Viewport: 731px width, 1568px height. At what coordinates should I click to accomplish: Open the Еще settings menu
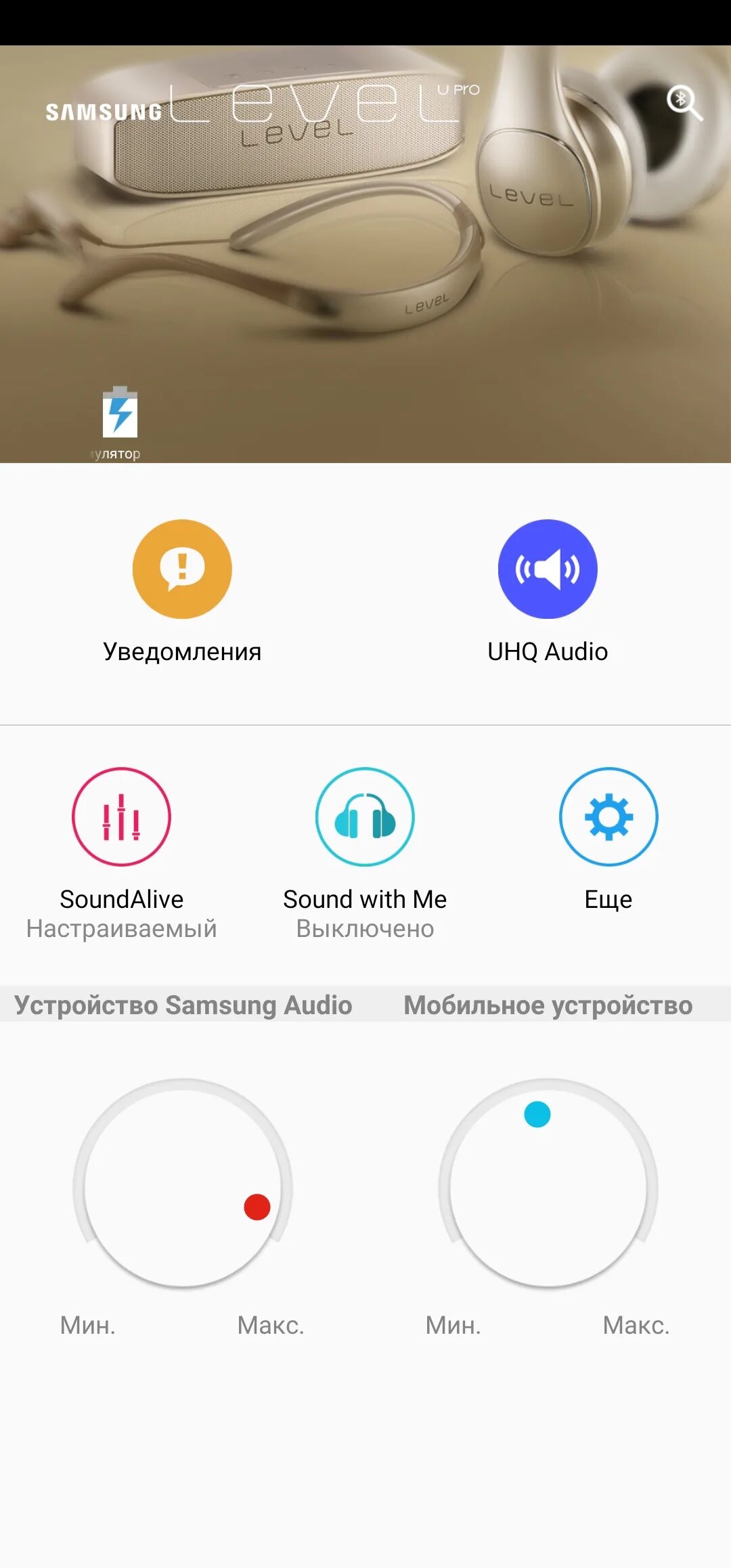tap(608, 816)
